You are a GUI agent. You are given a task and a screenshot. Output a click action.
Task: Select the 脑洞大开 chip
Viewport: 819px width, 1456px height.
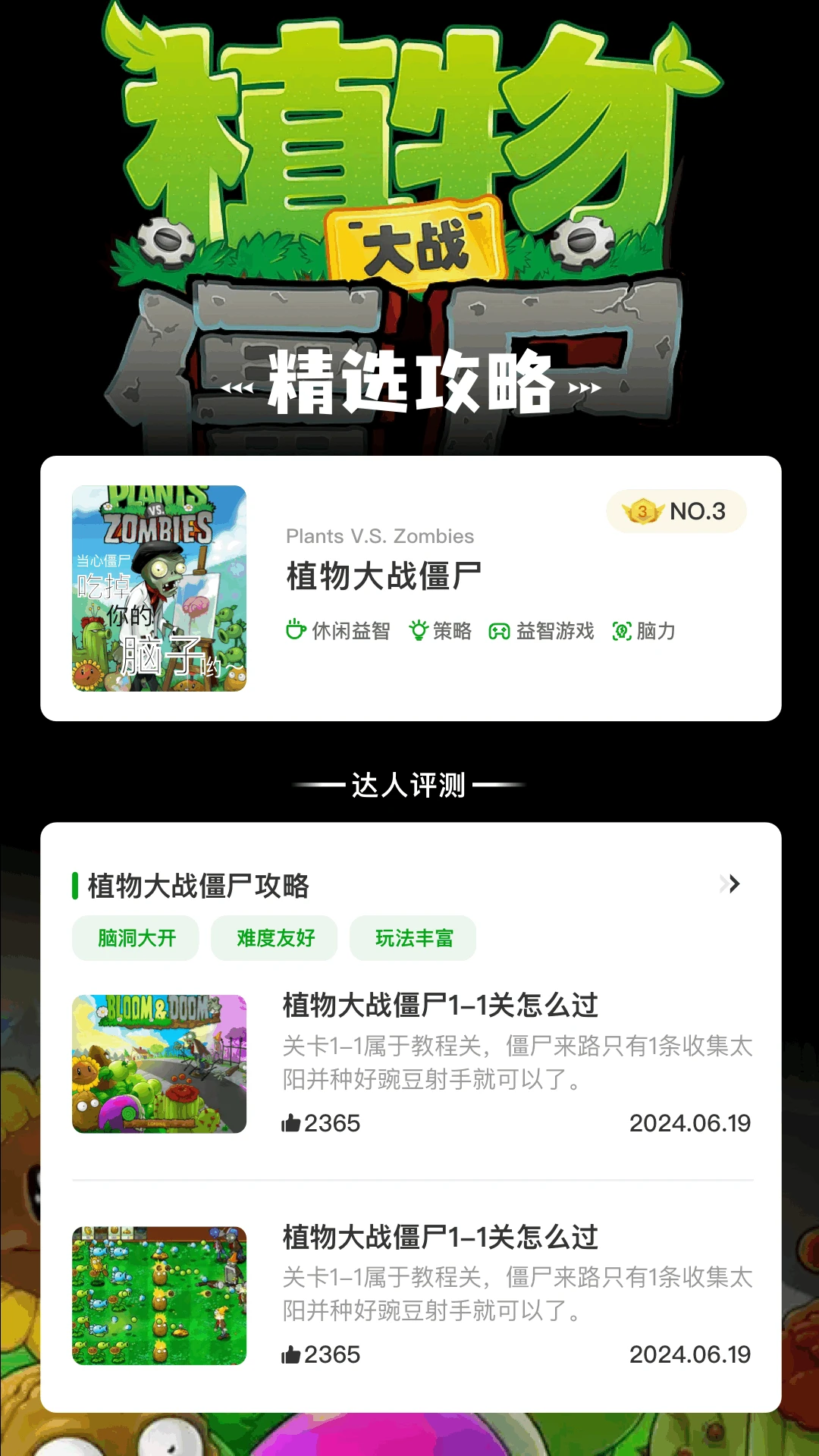[136, 939]
